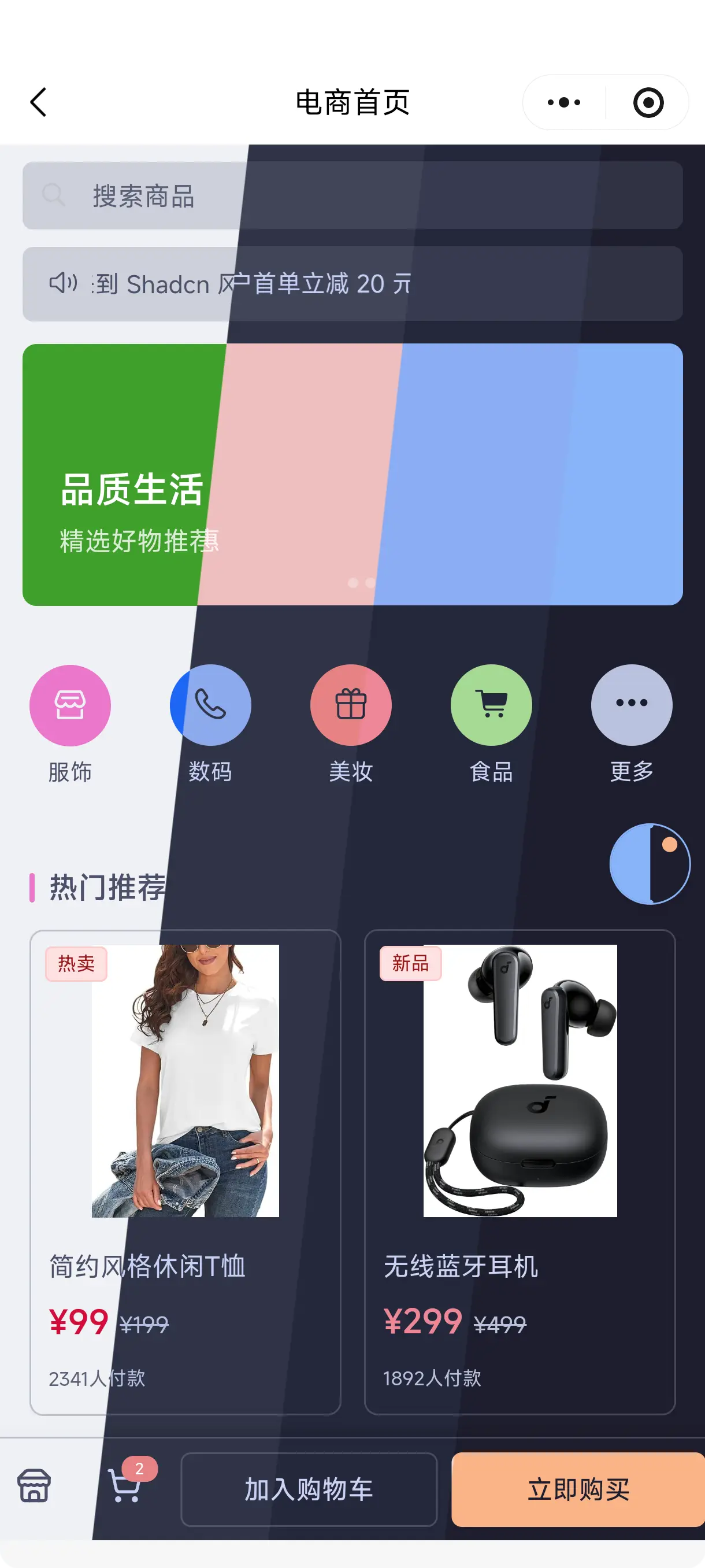Screen dimensions: 705x1568
Task: Open the shopping cart with 2 items
Action: (x=125, y=1486)
